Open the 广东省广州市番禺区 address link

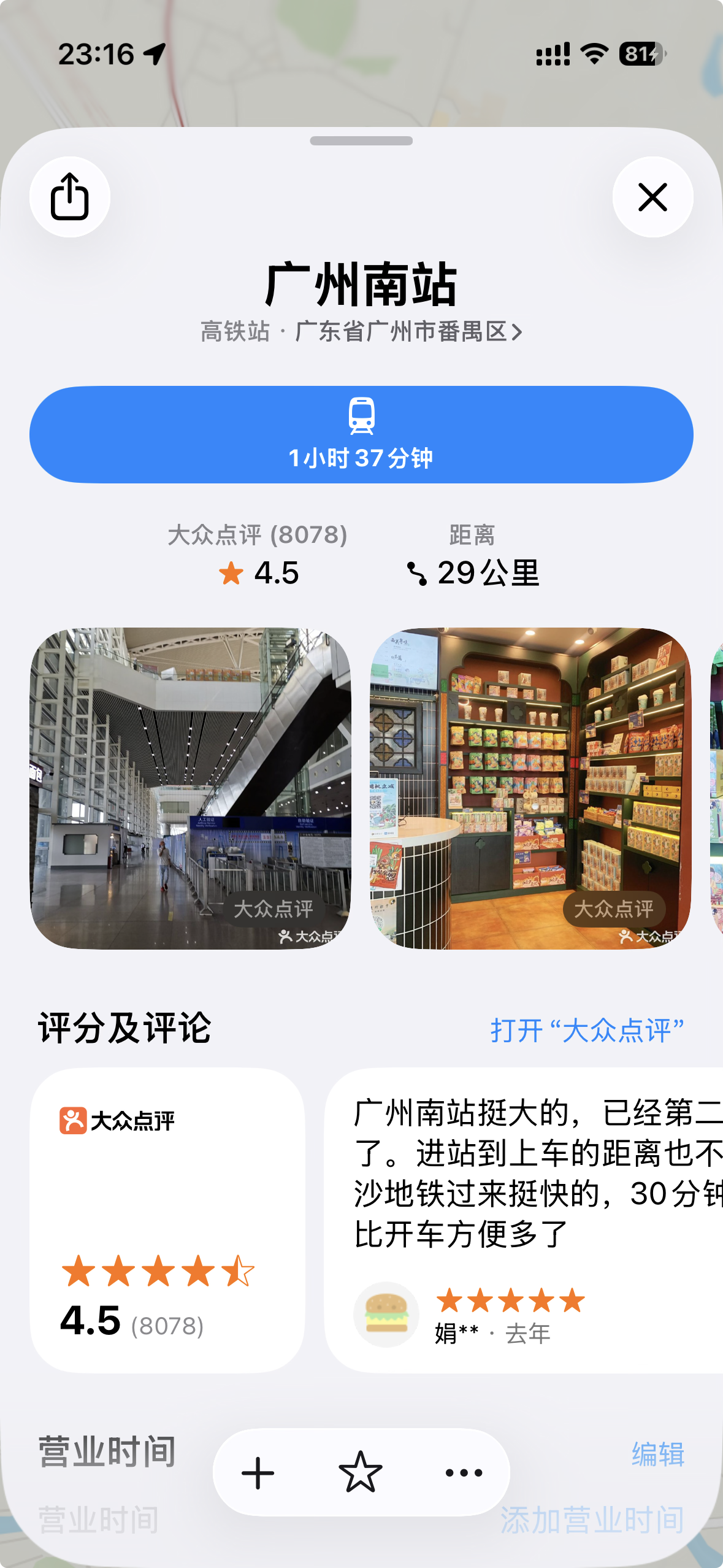(x=408, y=332)
